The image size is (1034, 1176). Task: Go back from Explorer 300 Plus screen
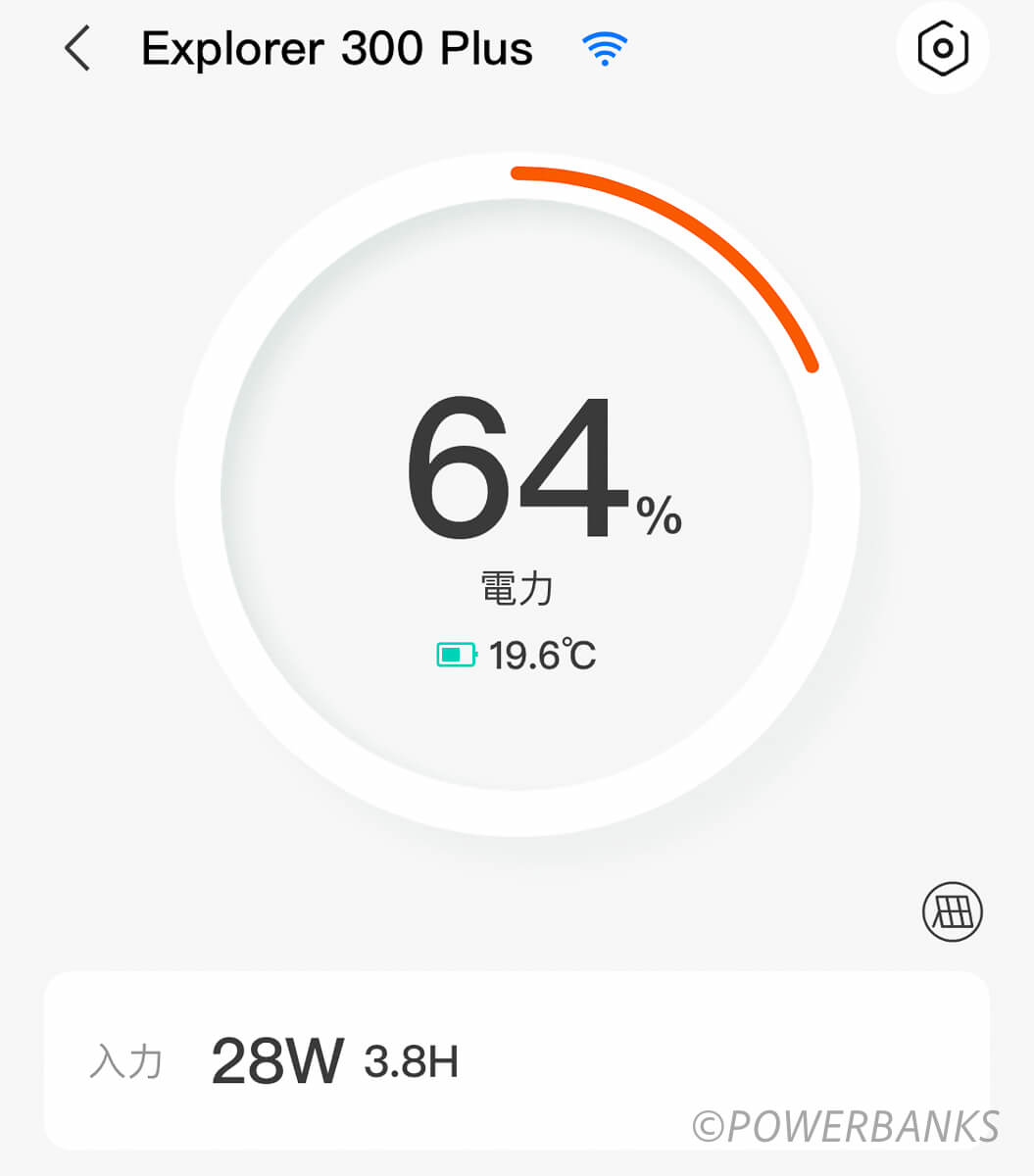[x=77, y=48]
